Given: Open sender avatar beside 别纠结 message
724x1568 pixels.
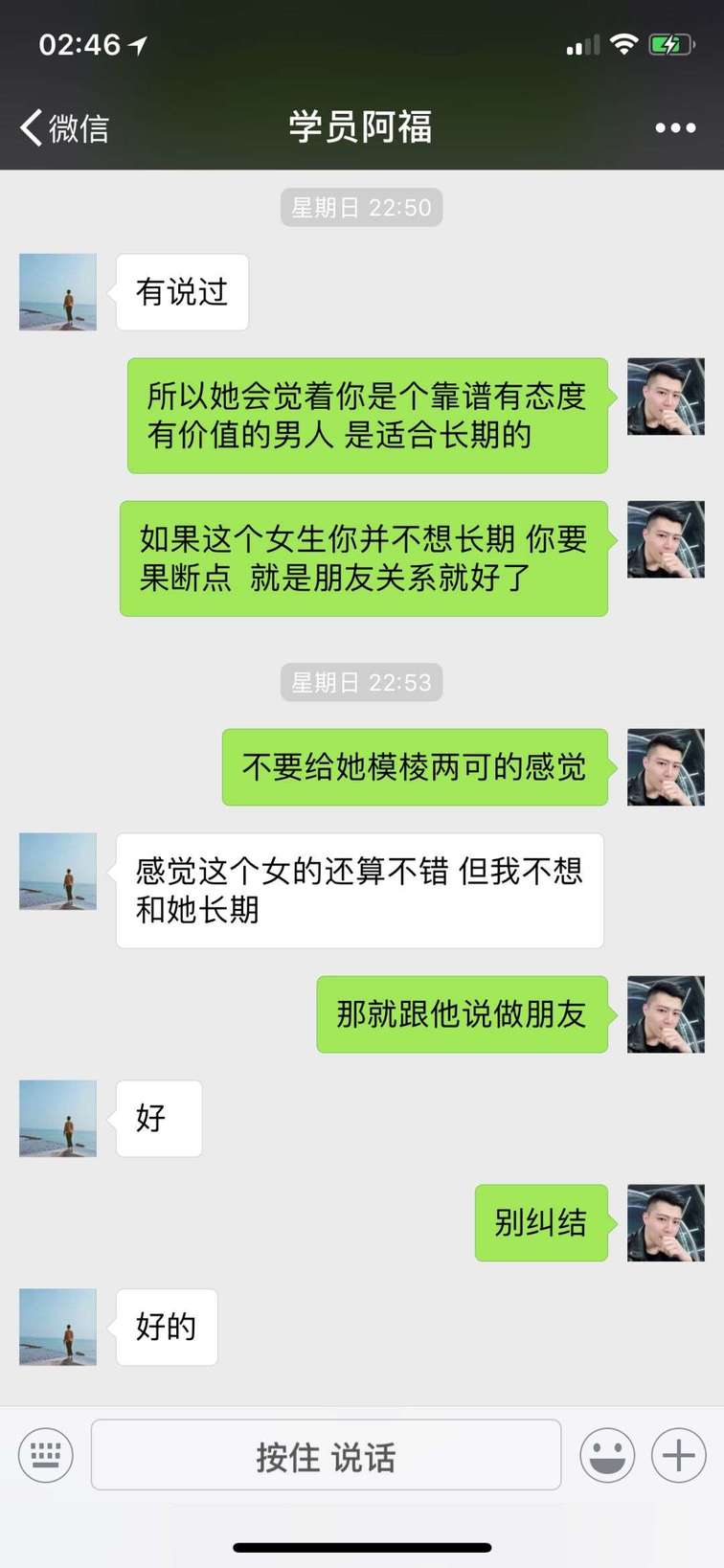Looking at the screenshot, I should pyautogui.click(x=666, y=1222).
